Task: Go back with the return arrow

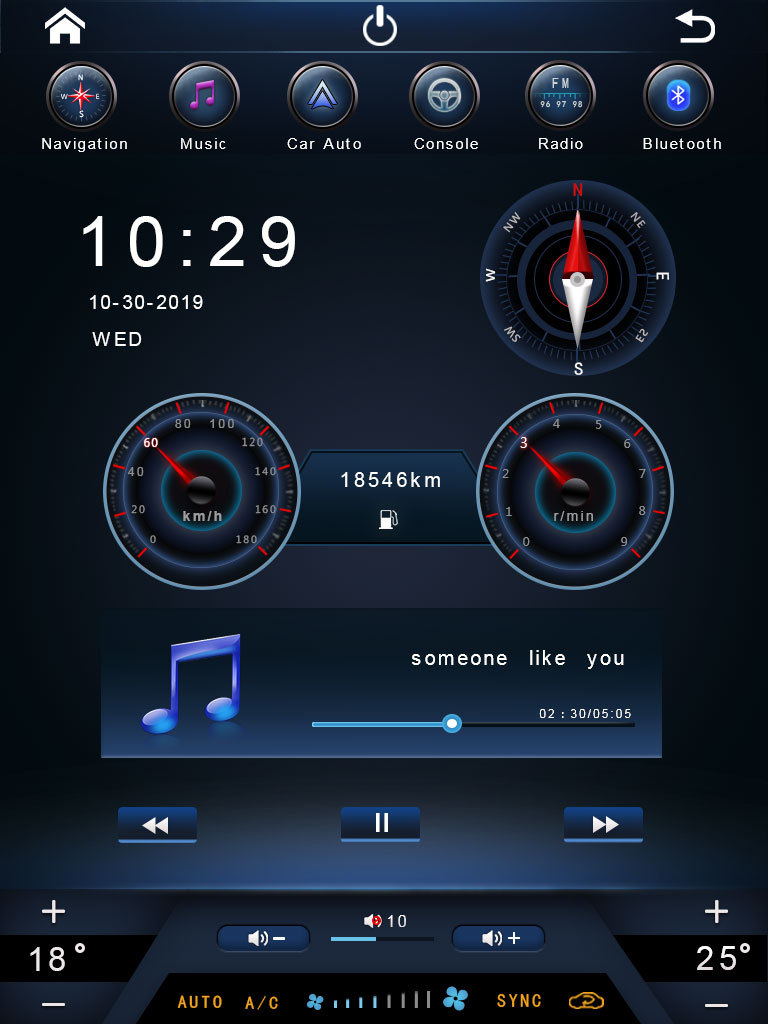Action: 696,26
